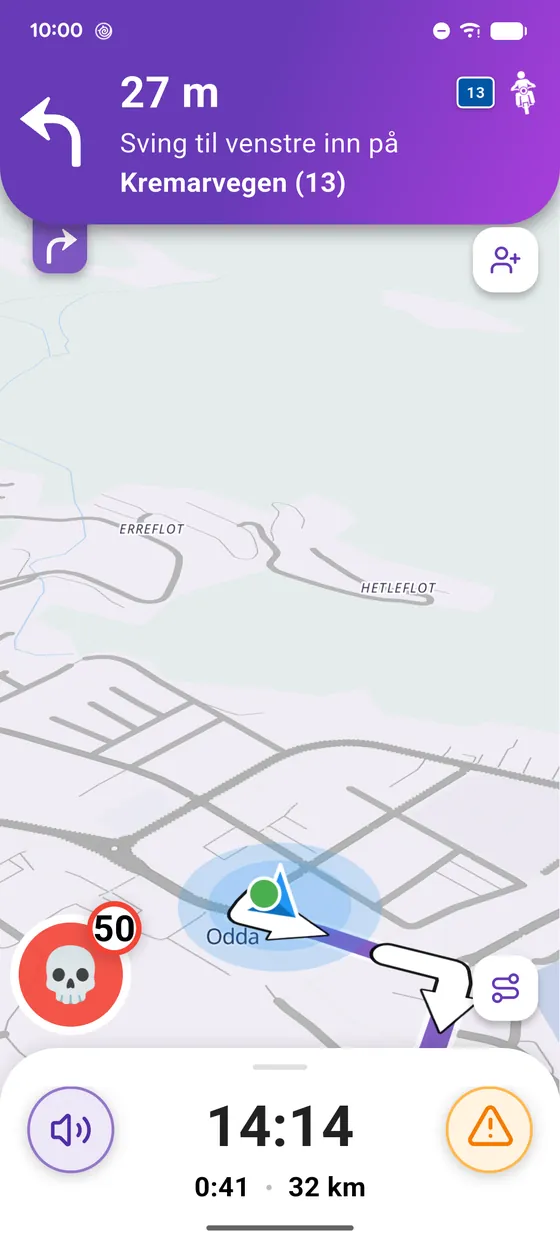The height and width of the screenshot is (1244, 560).
Task: Tap the motorcycle vehicle type icon
Action: [x=521, y=92]
